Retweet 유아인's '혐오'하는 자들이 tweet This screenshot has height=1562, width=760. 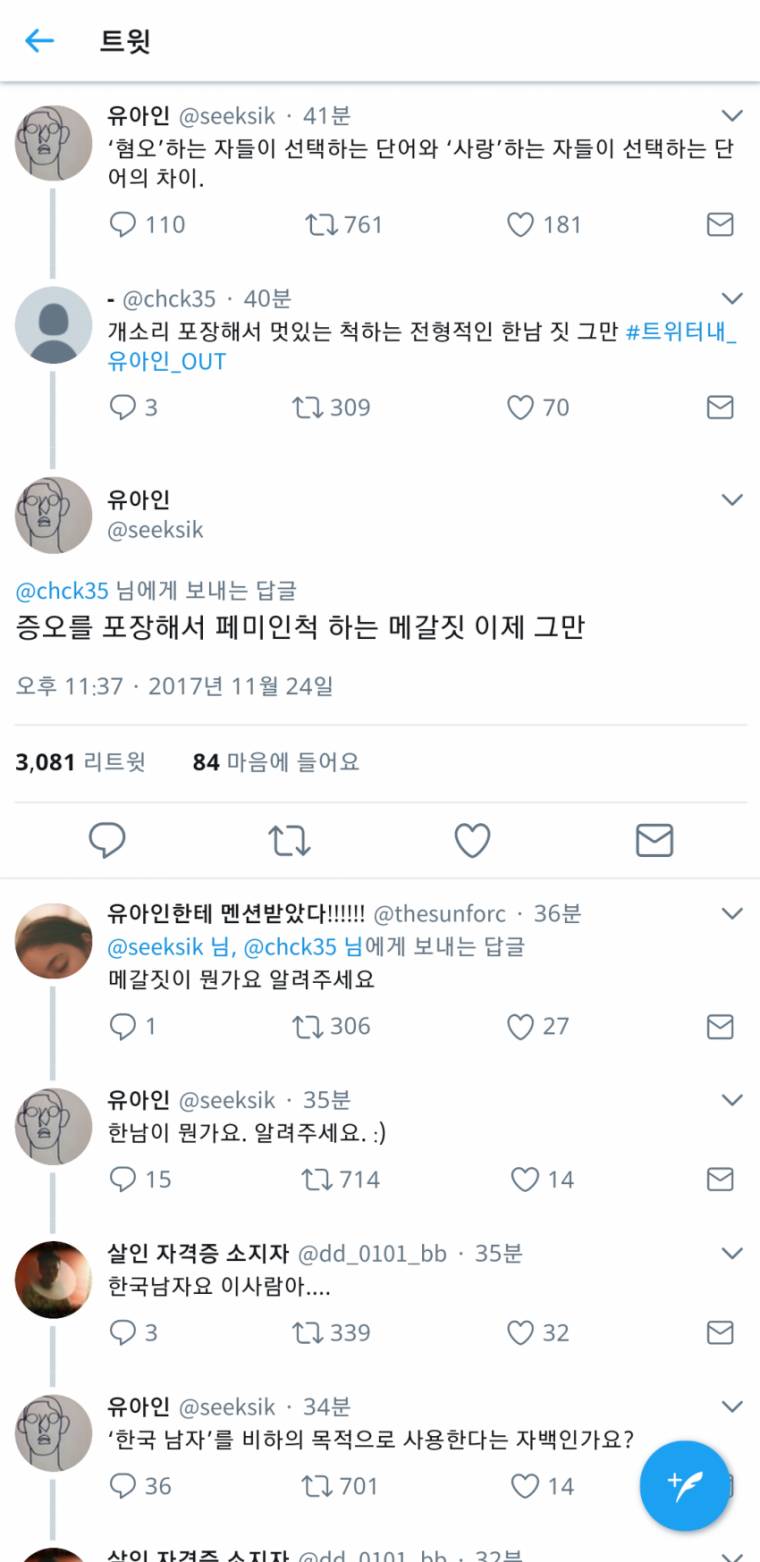click(x=322, y=224)
